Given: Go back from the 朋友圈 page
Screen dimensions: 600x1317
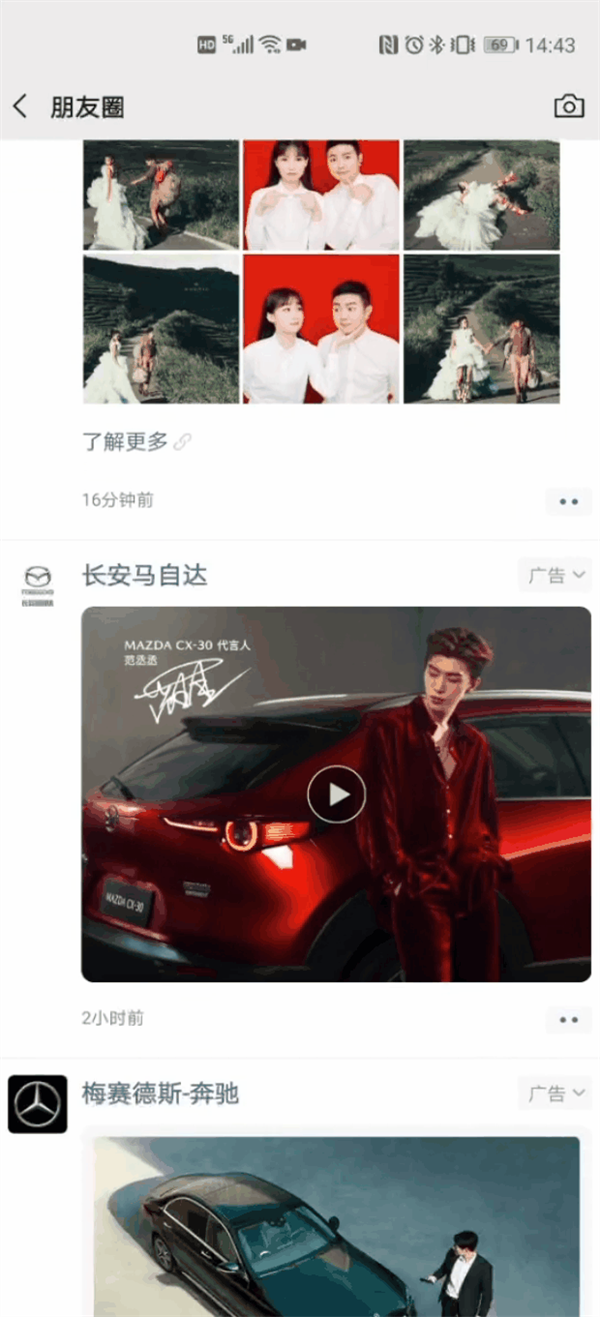Looking at the screenshot, I should click(20, 106).
